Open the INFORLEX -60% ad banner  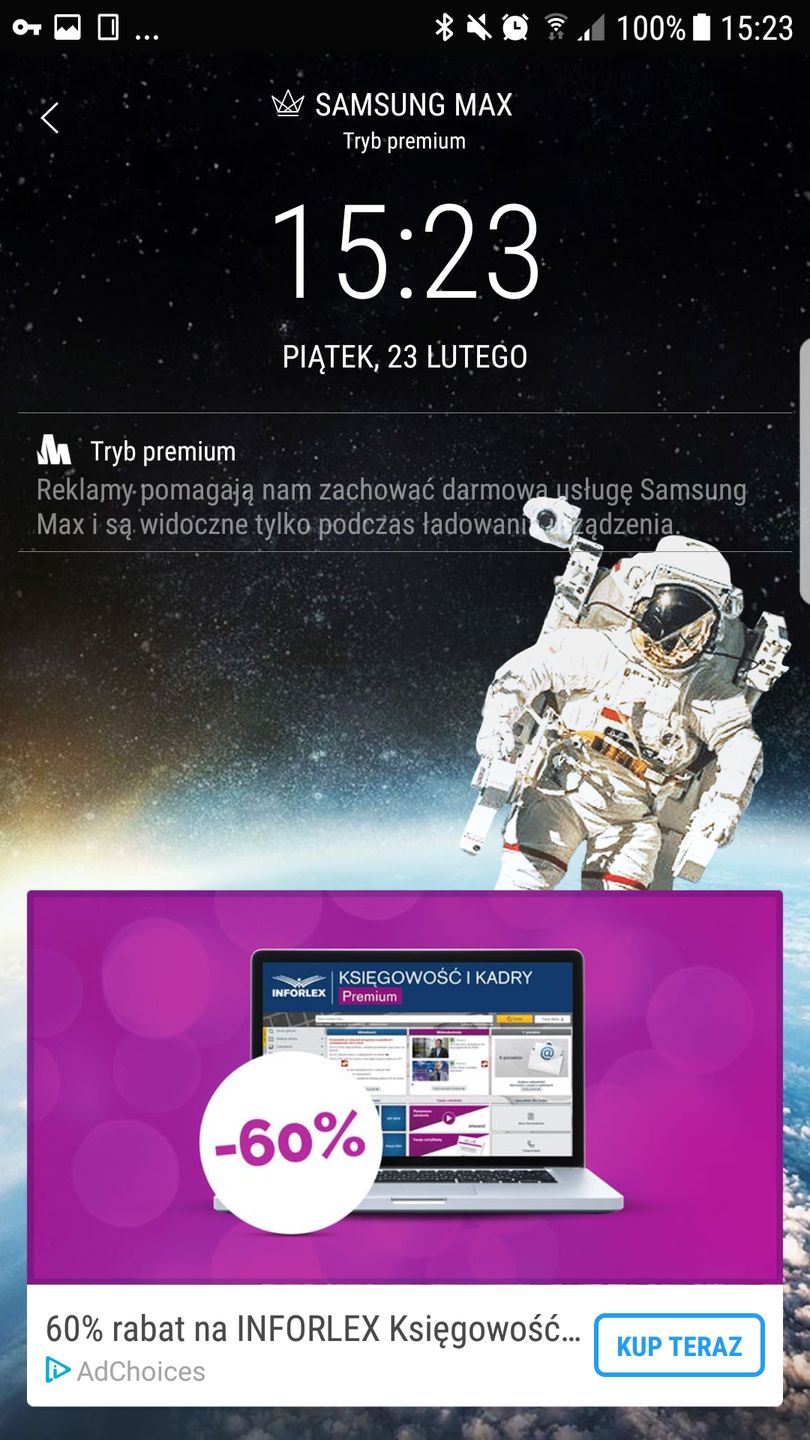pos(404,1086)
